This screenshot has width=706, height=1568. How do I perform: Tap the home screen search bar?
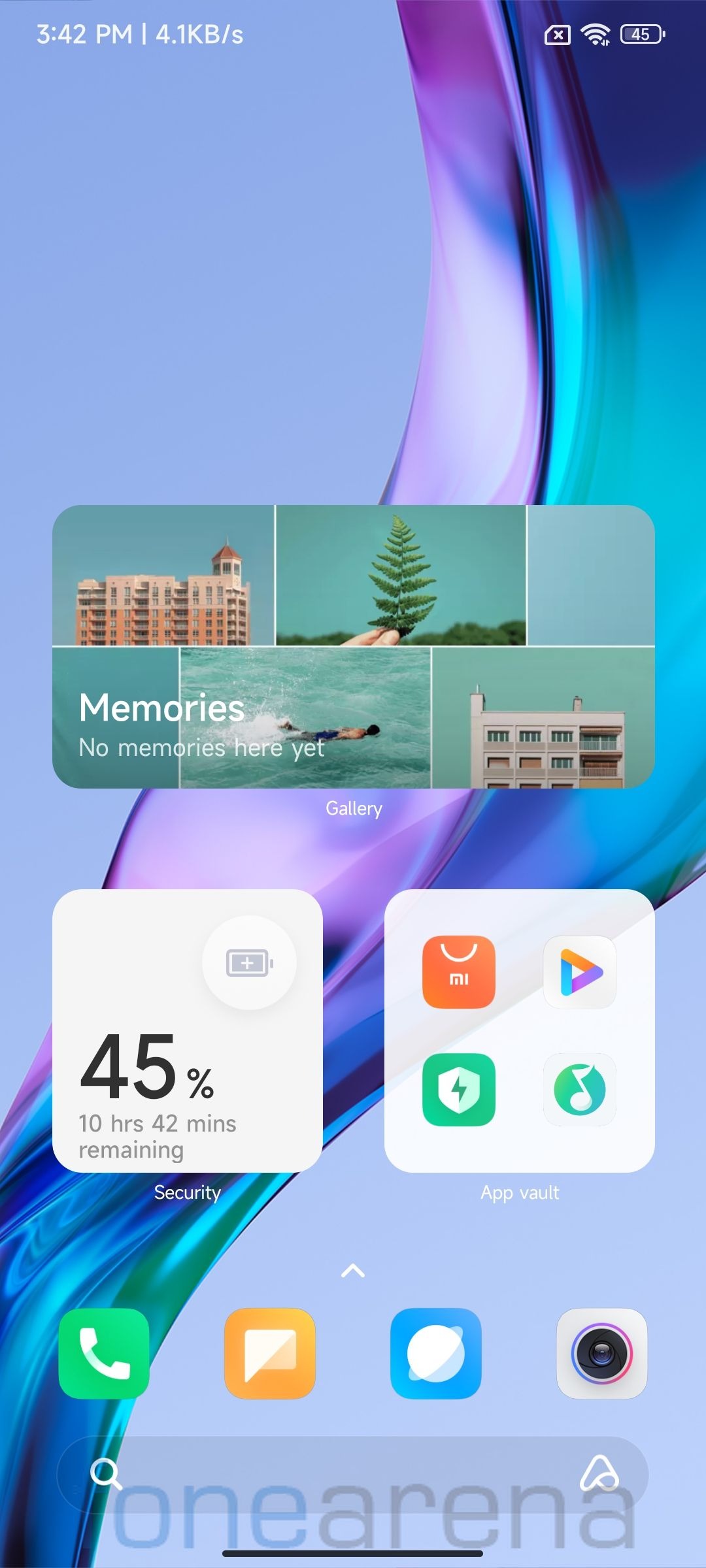[353, 1475]
